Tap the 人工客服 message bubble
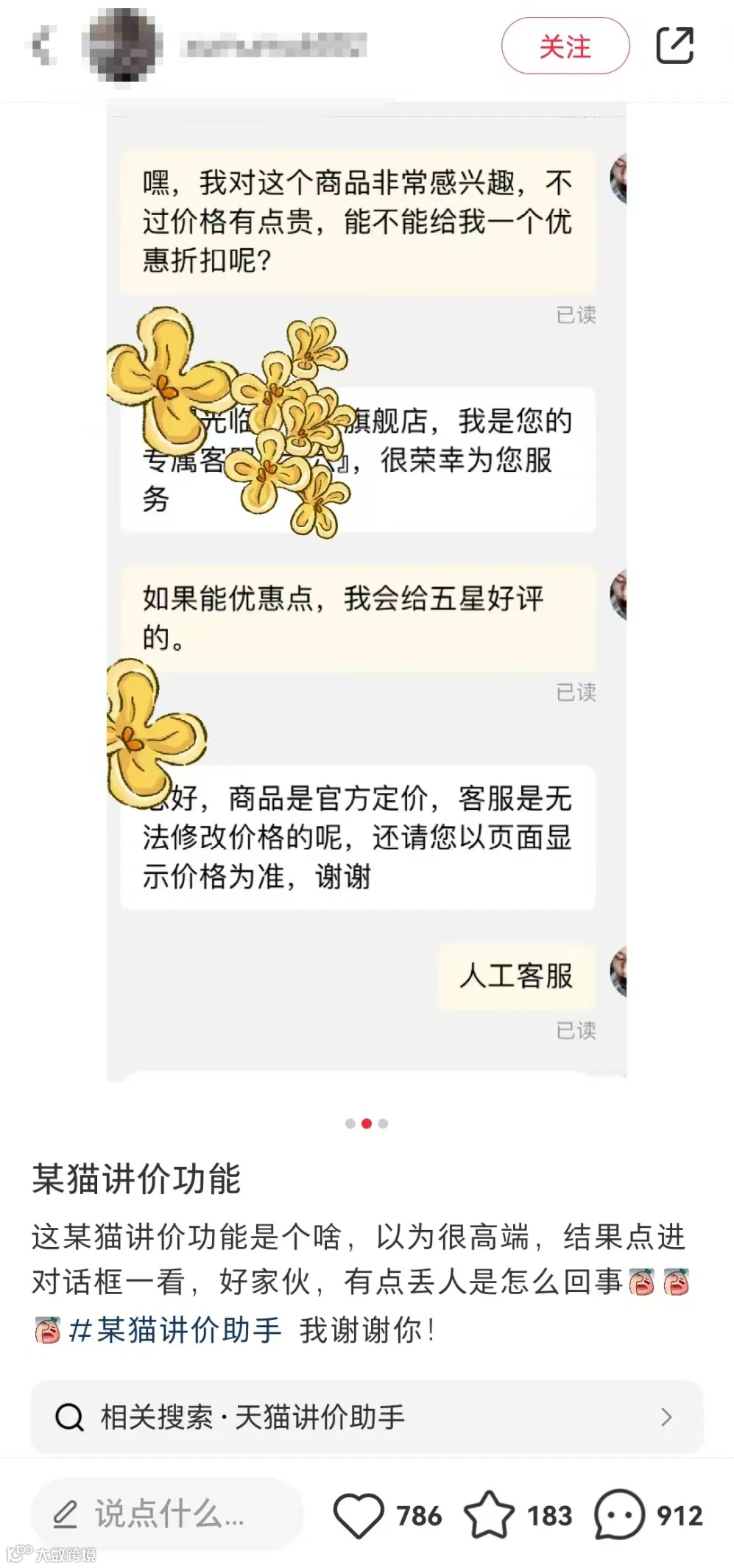The image size is (734, 1568). pyautogui.click(x=517, y=977)
